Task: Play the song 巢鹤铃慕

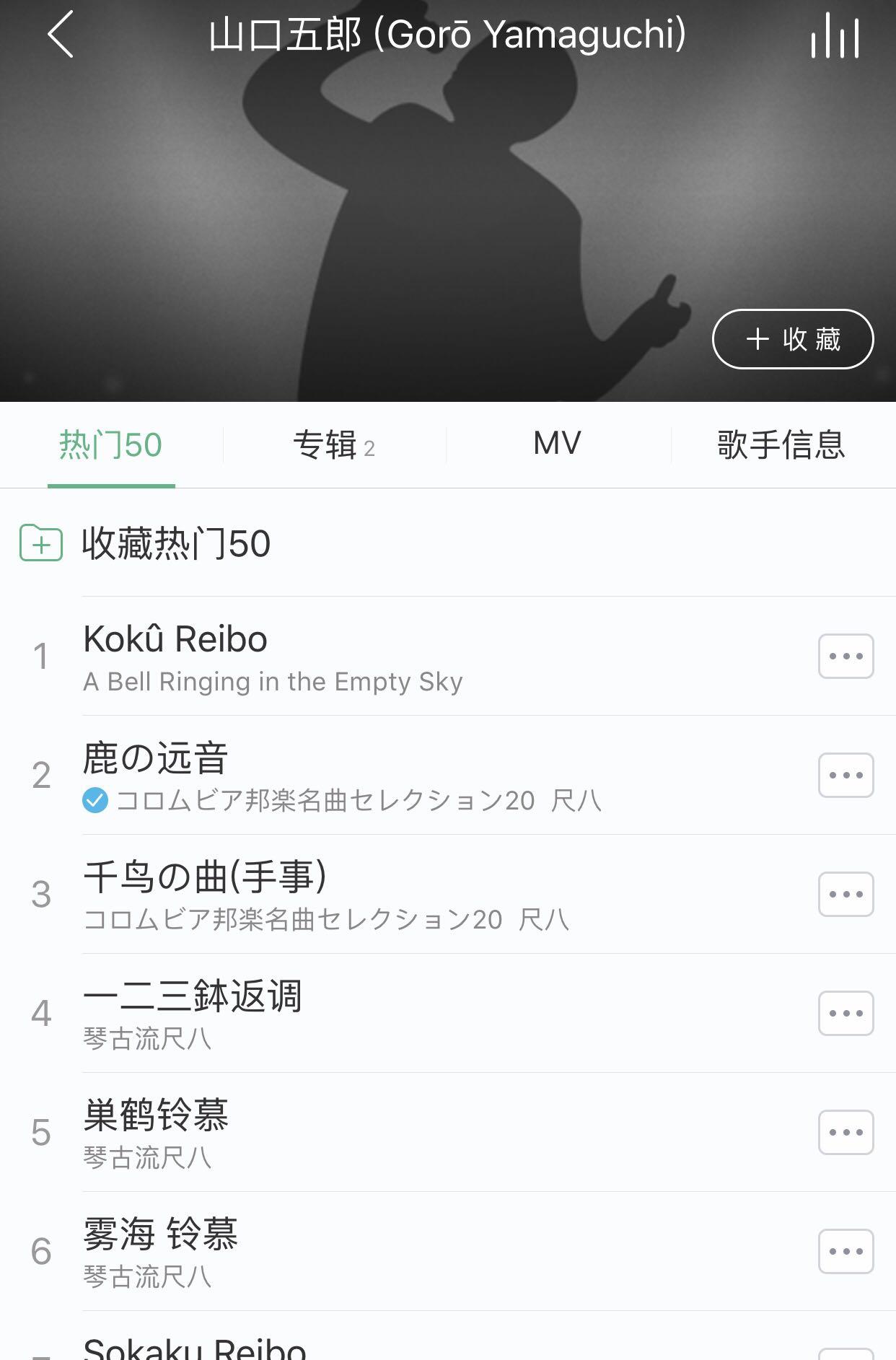Action: point(361,1133)
